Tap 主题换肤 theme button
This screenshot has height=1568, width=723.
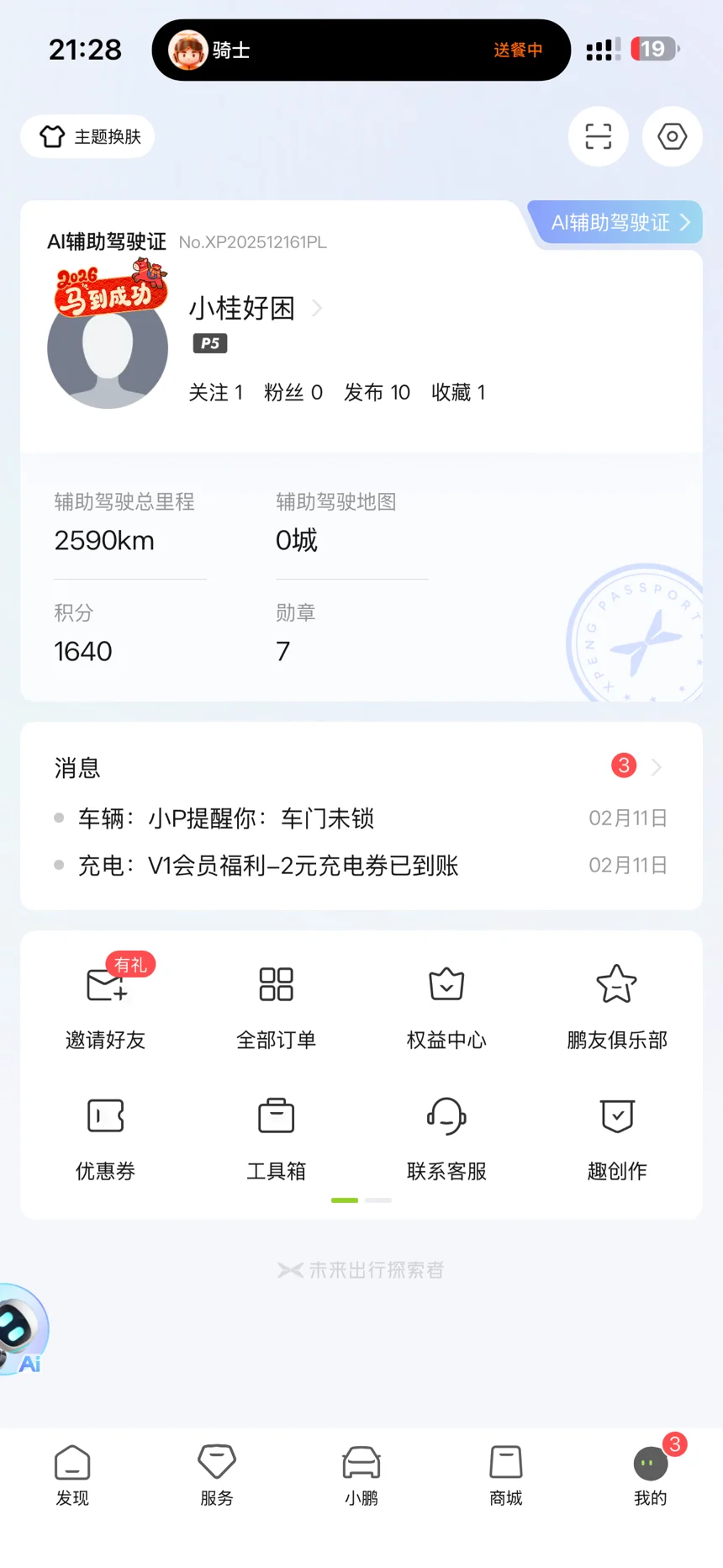[x=88, y=136]
